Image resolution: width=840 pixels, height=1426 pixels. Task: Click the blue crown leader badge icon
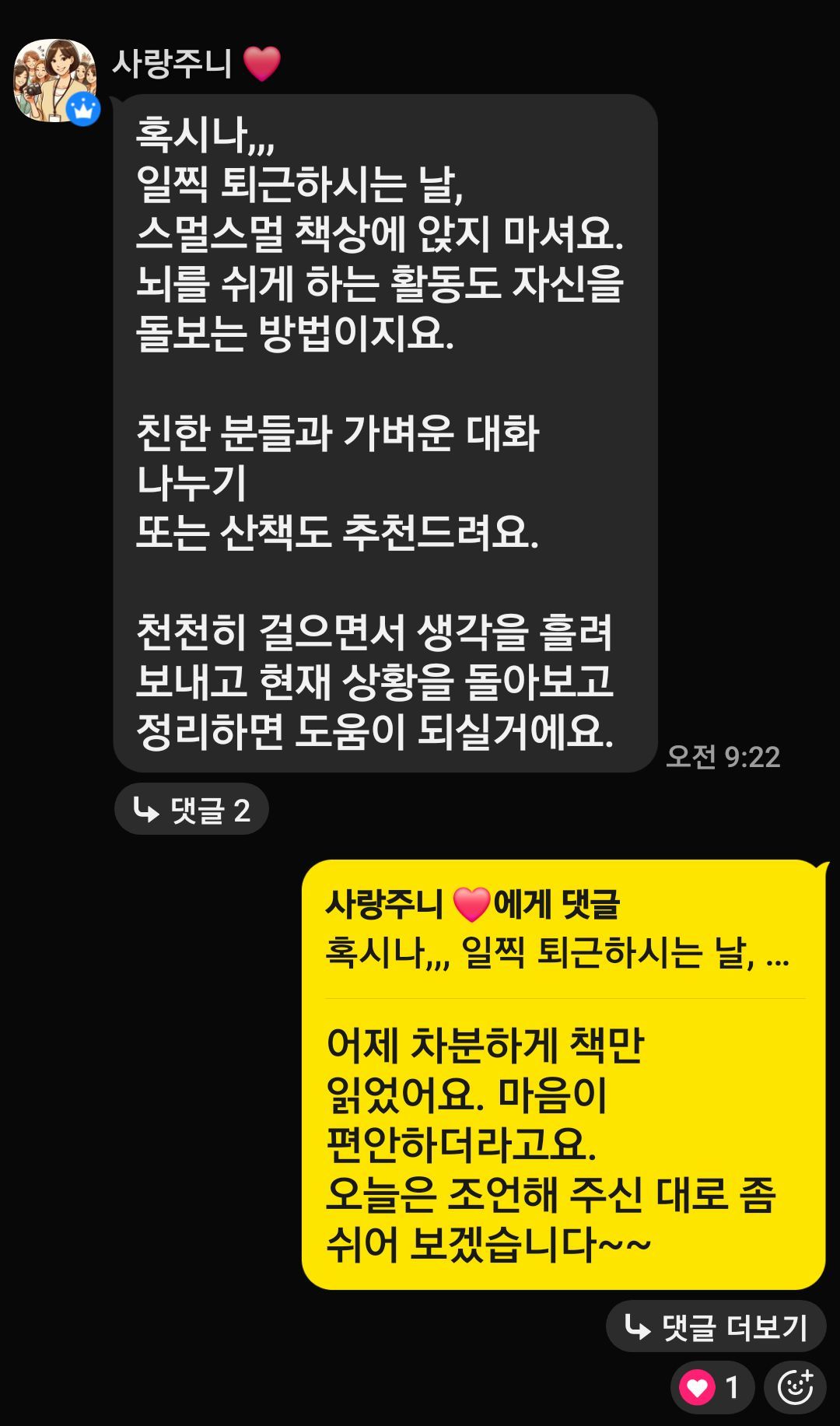[x=82, y=109]
